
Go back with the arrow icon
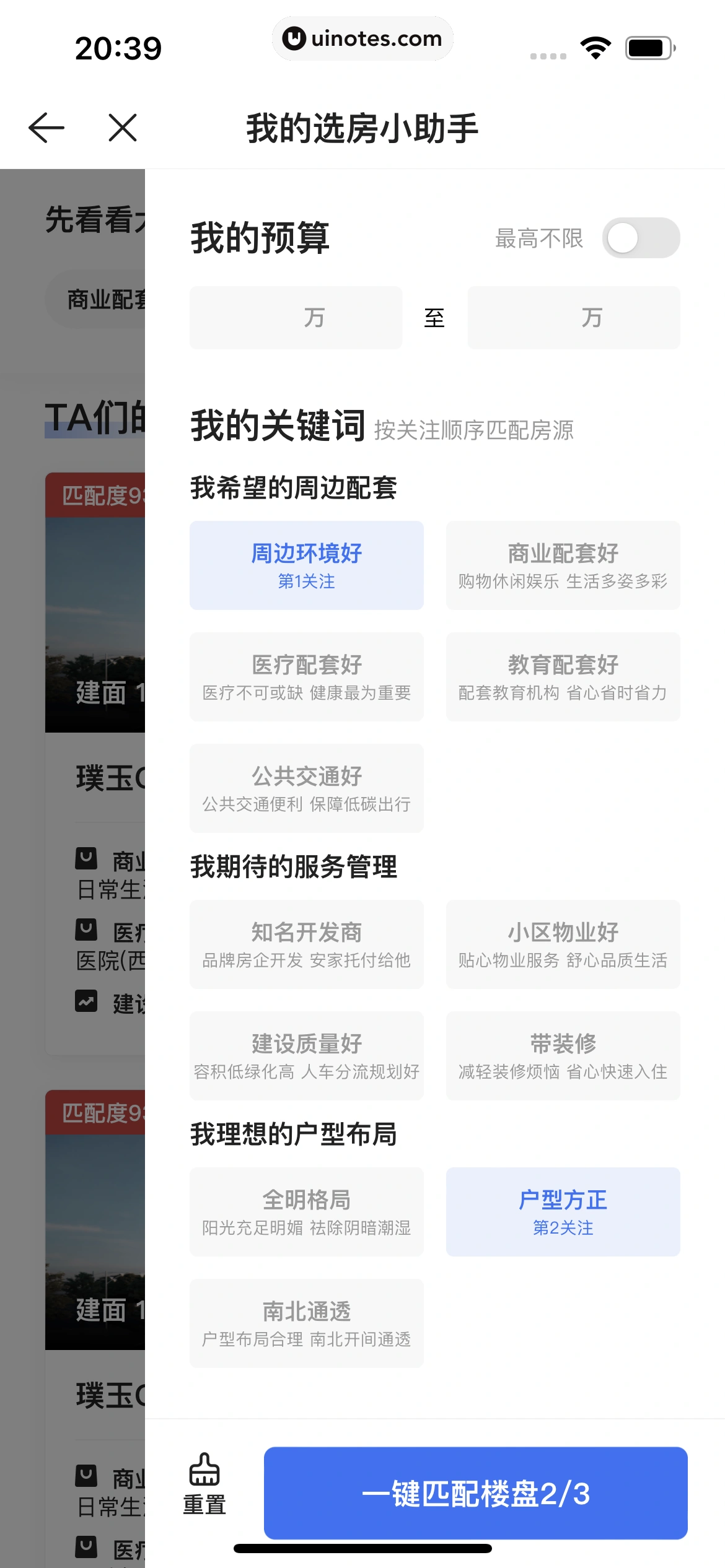(x=46, y=128)
